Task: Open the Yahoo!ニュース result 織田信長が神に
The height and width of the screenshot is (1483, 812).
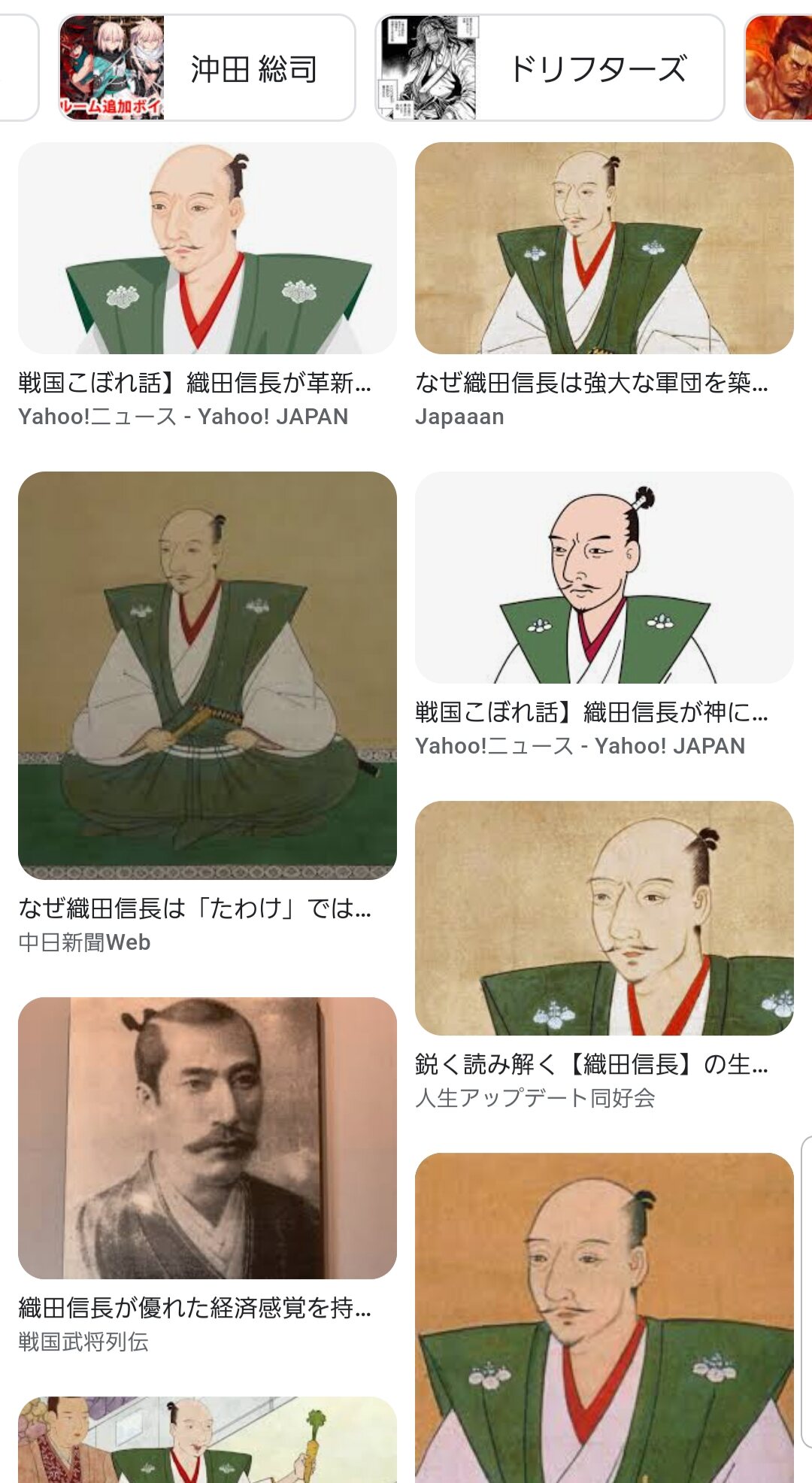Action: (604, 578)
